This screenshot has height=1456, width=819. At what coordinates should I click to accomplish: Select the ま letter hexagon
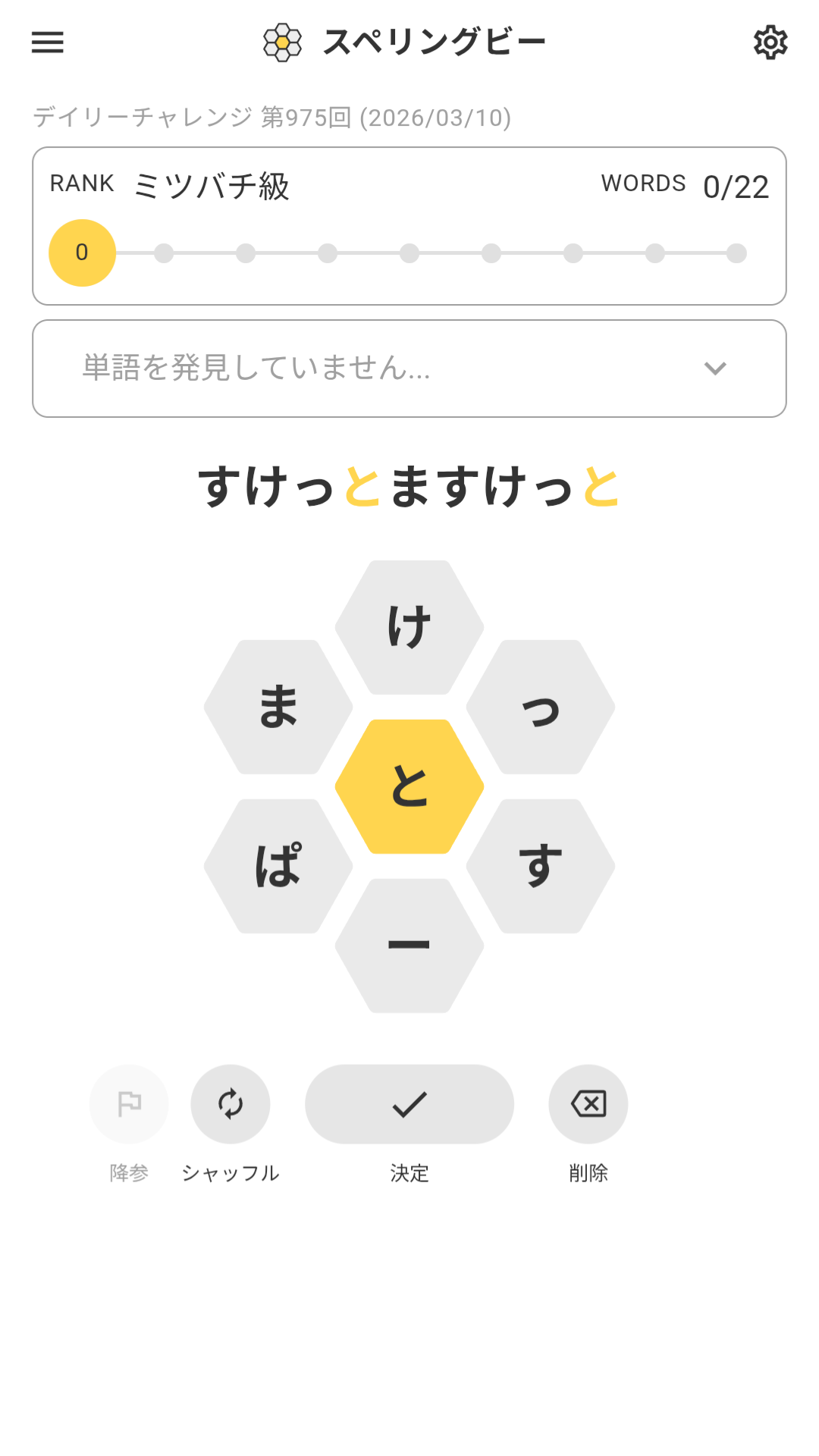click(278, 707)
